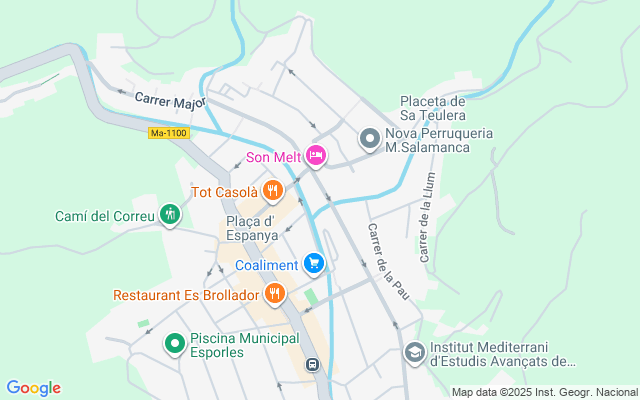Tap the bus stop icon on the main road
This screenshot has height=400, width=640.
[x=313, y=364]
